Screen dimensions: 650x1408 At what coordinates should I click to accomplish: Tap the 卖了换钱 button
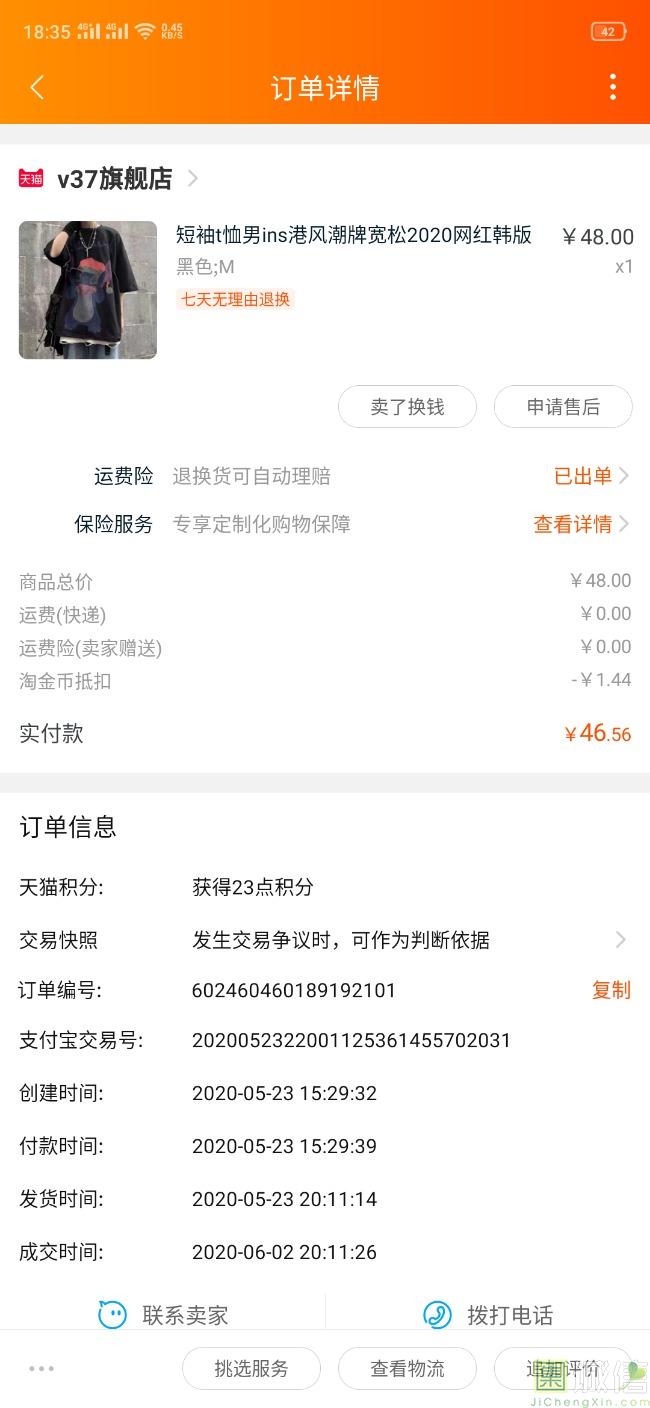click(x=407, y=407)
